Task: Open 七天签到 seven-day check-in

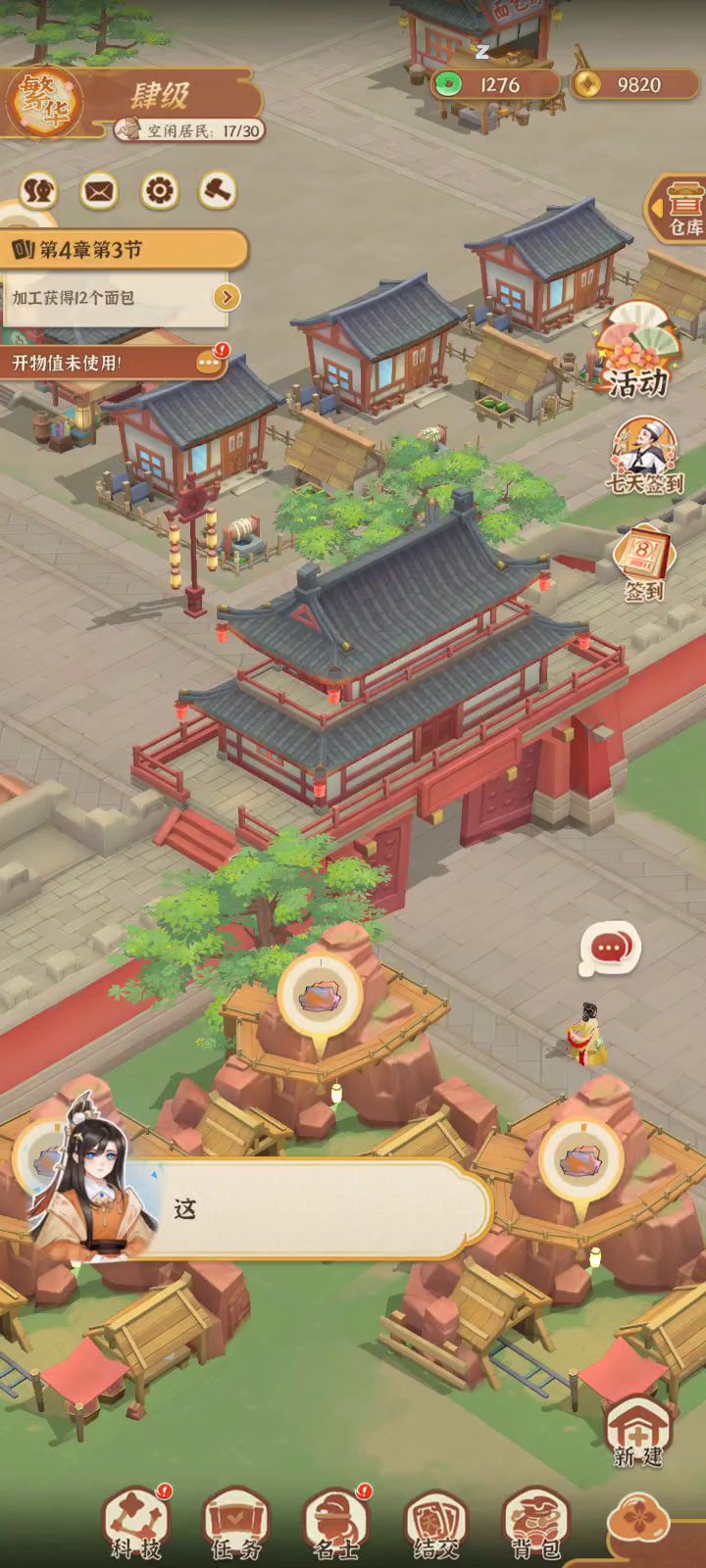Action: click(x=644, y=455)
